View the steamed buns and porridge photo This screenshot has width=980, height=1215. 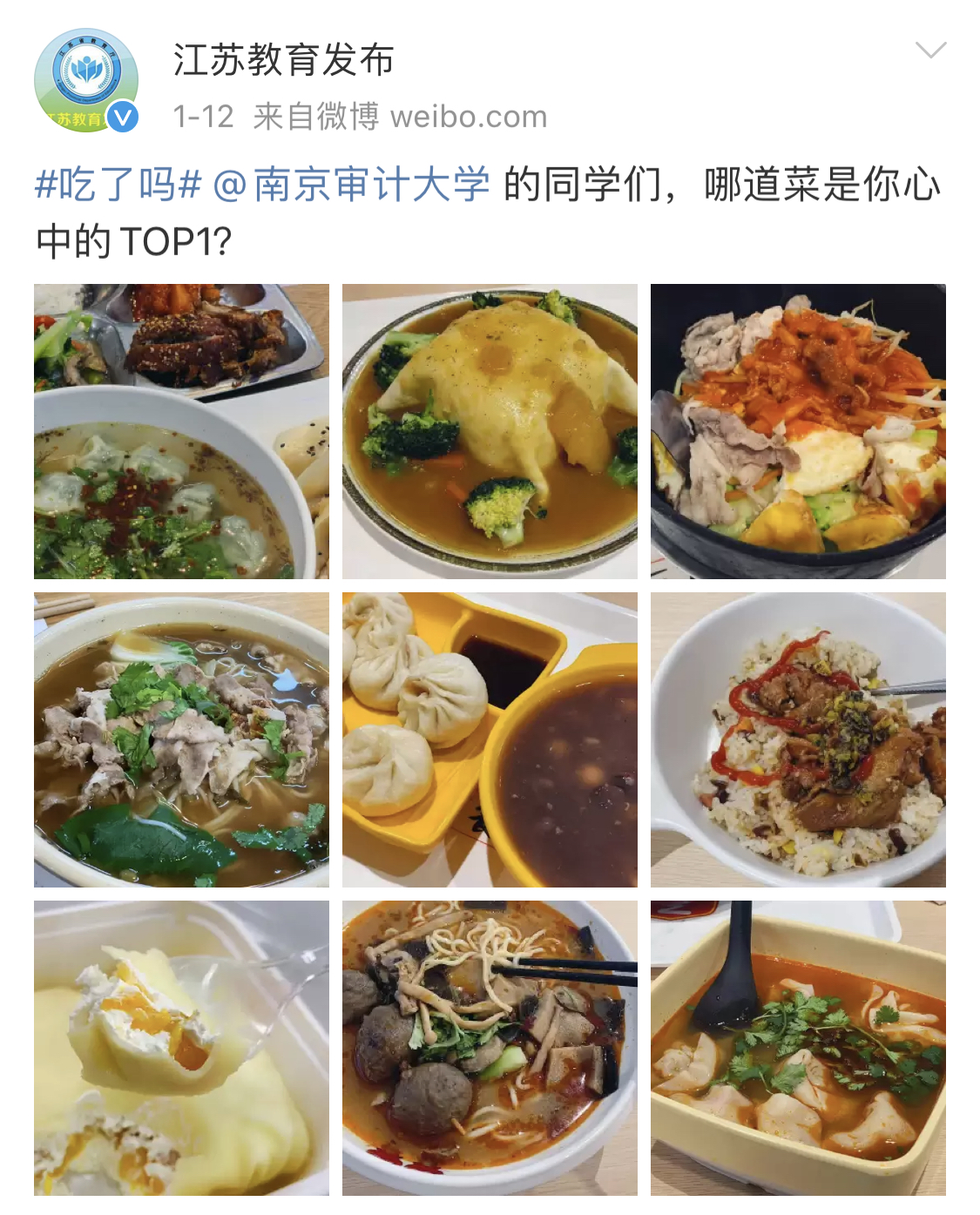click(x=490, y=739)
